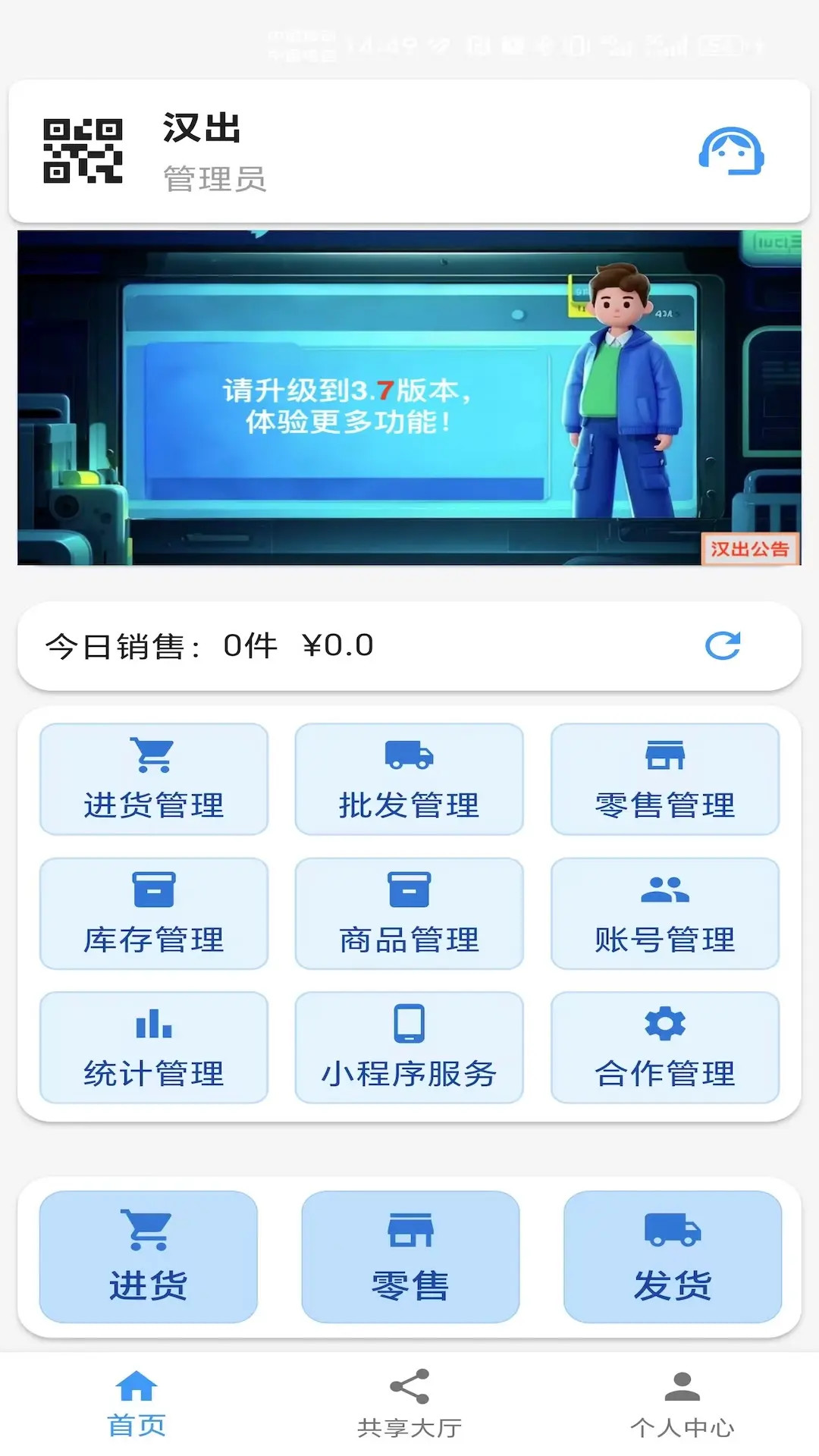This screenshot has height=1456, width=819.
Task: Open 合作管理 settings gear icon
Action: [x=665, y=1022]
